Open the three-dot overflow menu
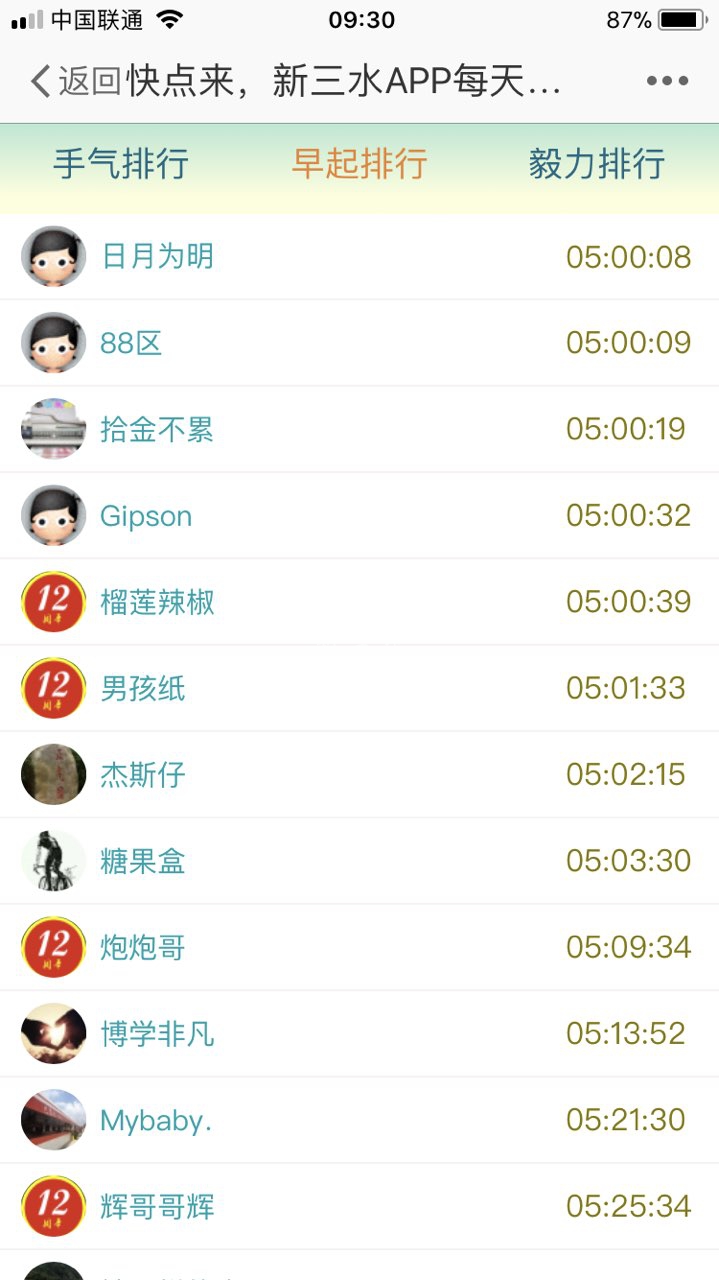719x1280 pixels. tap(667, 82)
